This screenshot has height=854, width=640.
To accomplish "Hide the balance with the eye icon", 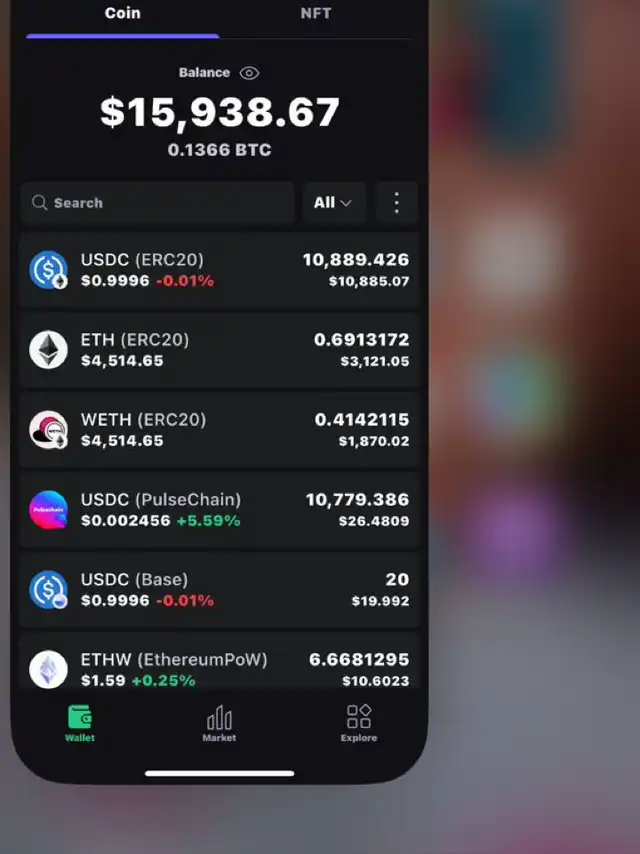I will 250,73.
